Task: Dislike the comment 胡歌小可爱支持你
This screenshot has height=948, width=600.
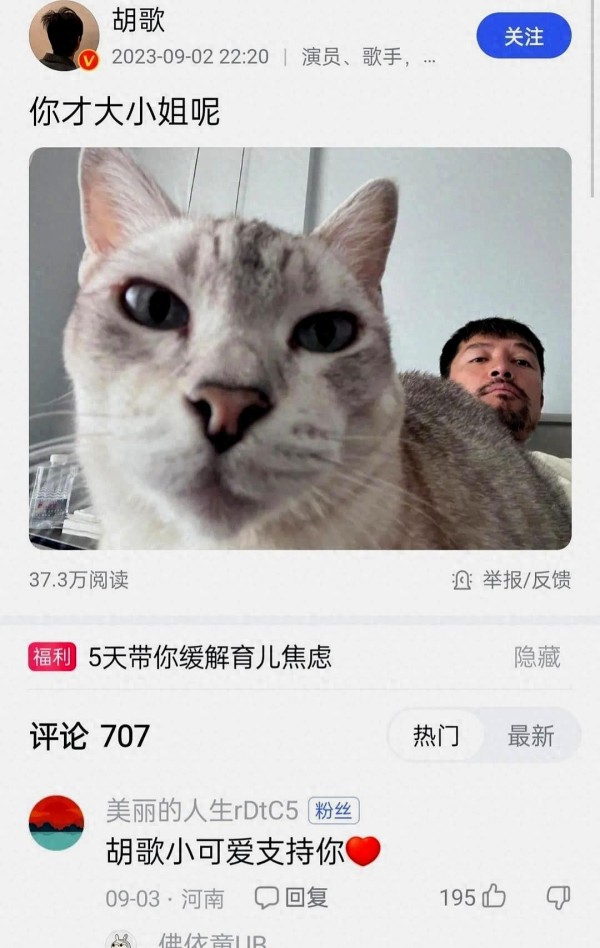Action: pyautogui.click(x=559, y=897)
